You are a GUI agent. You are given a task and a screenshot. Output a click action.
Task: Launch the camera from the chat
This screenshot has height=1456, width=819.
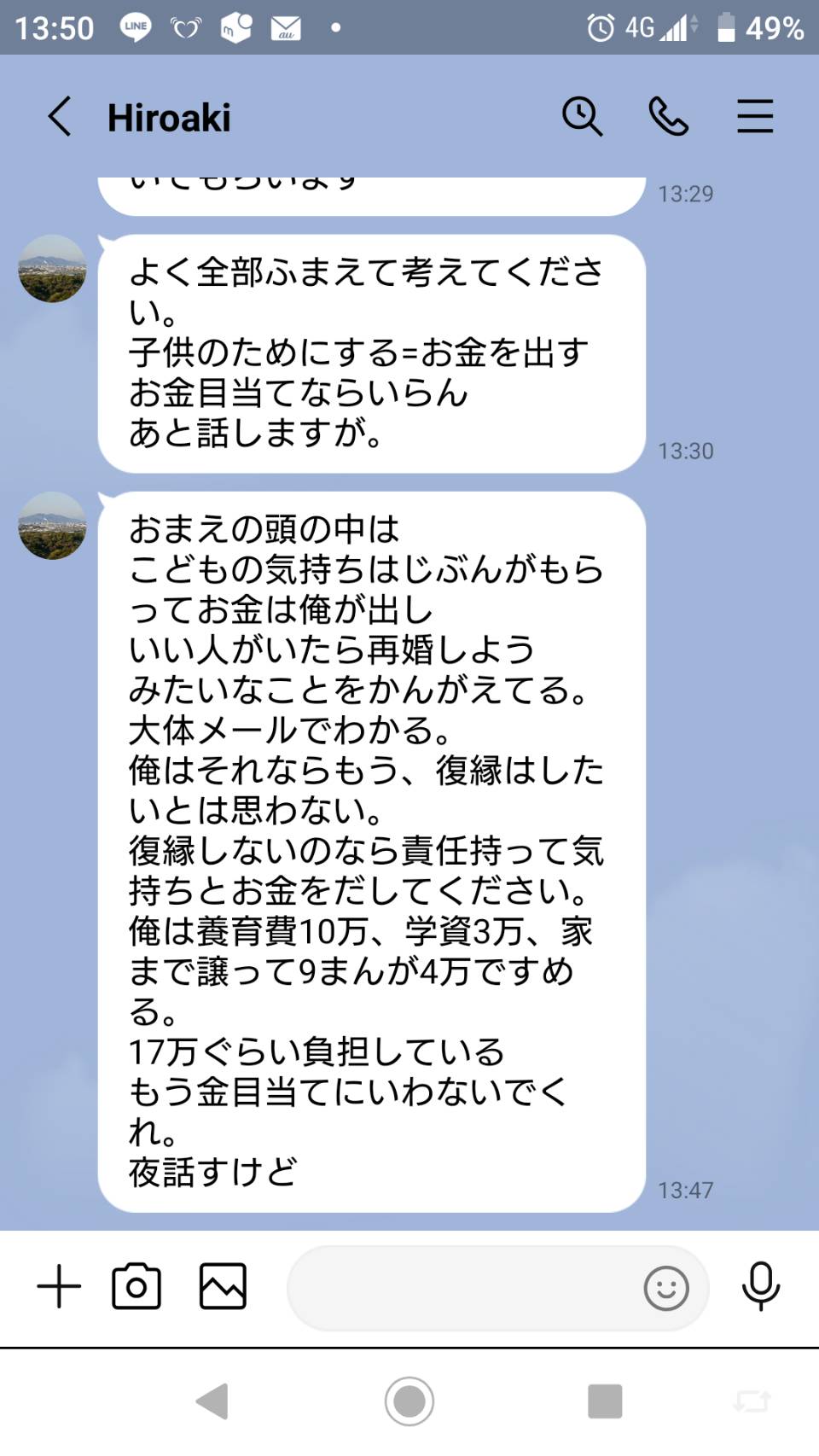pyautogui.click(x=136, y=1286)
